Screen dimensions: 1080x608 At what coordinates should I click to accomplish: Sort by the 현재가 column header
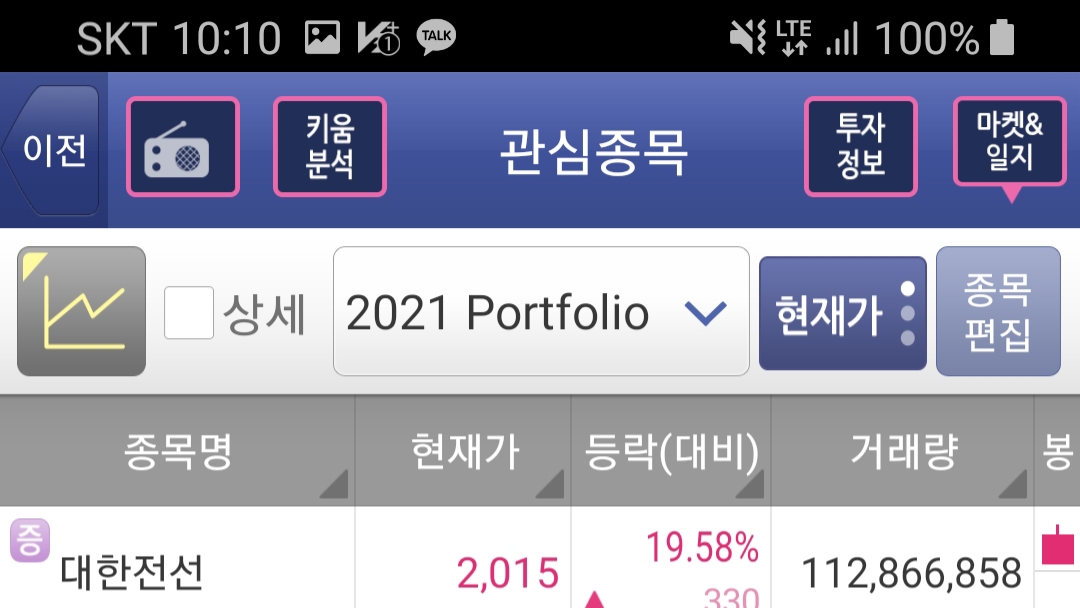pos(464,452)
